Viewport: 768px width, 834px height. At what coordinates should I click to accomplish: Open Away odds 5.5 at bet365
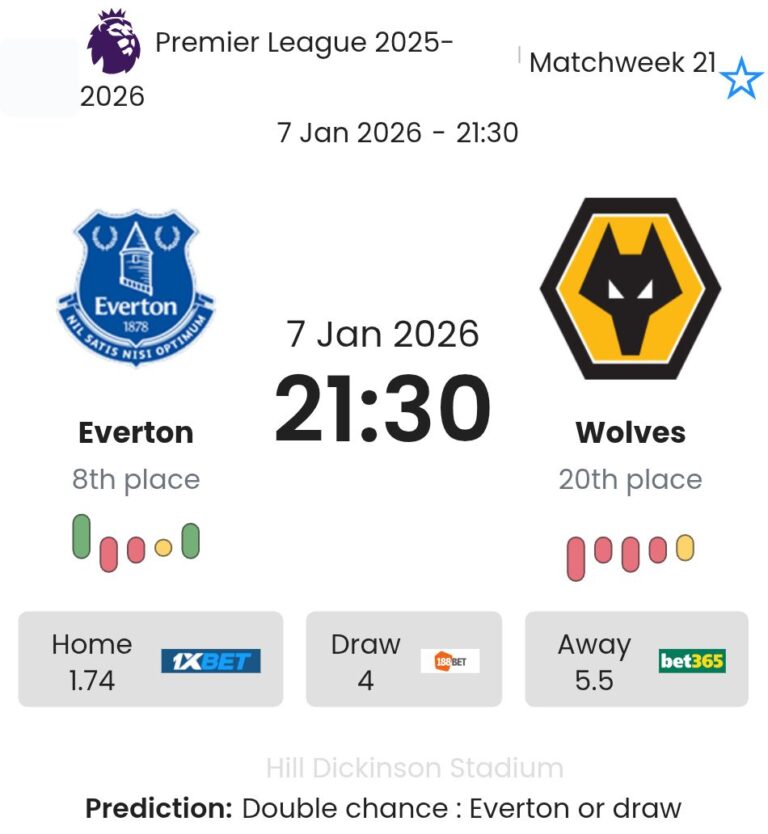pos(636,660)
